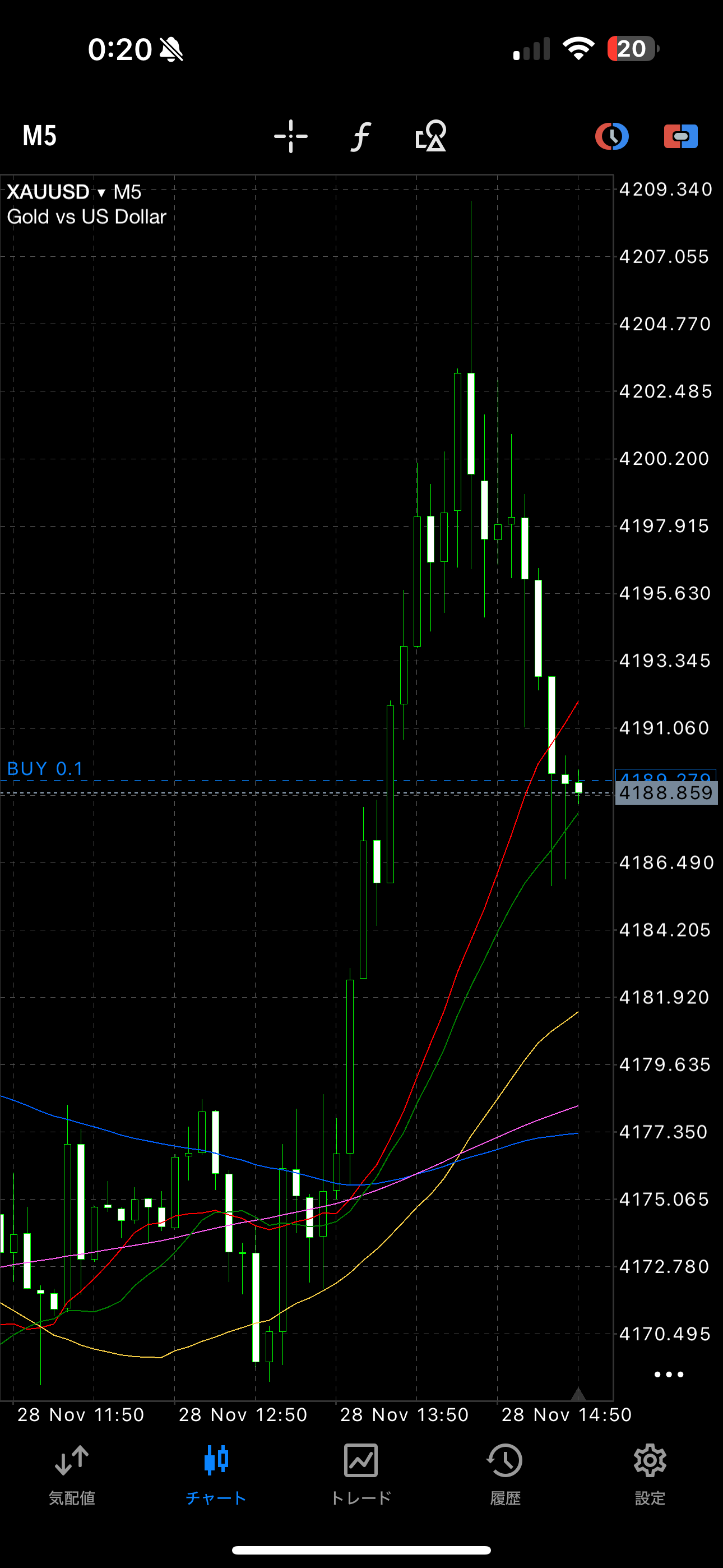Screen dimensions: 723x1568
Task: Open the new order trade panel
Action: (x=680, y=136)
